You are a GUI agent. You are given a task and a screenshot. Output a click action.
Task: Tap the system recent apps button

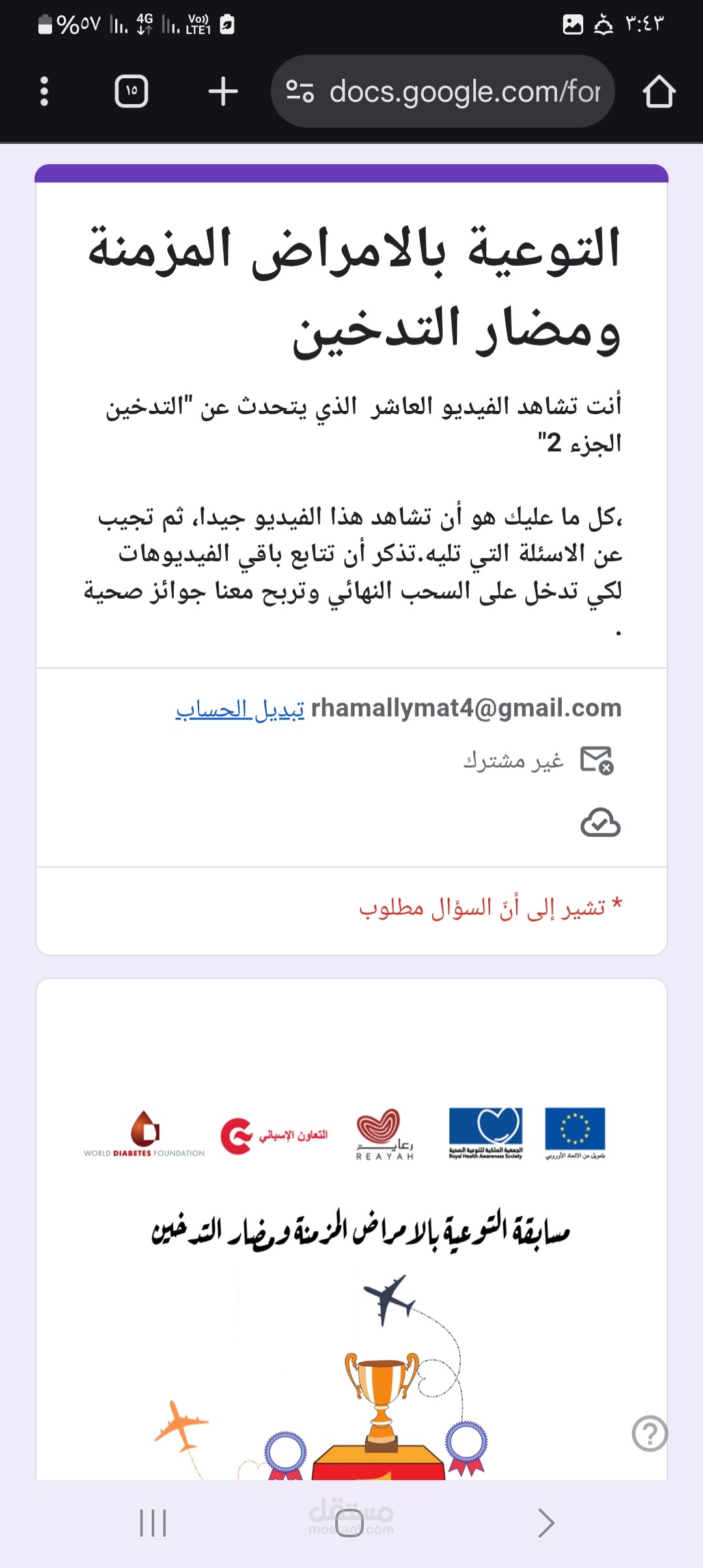154,1523
